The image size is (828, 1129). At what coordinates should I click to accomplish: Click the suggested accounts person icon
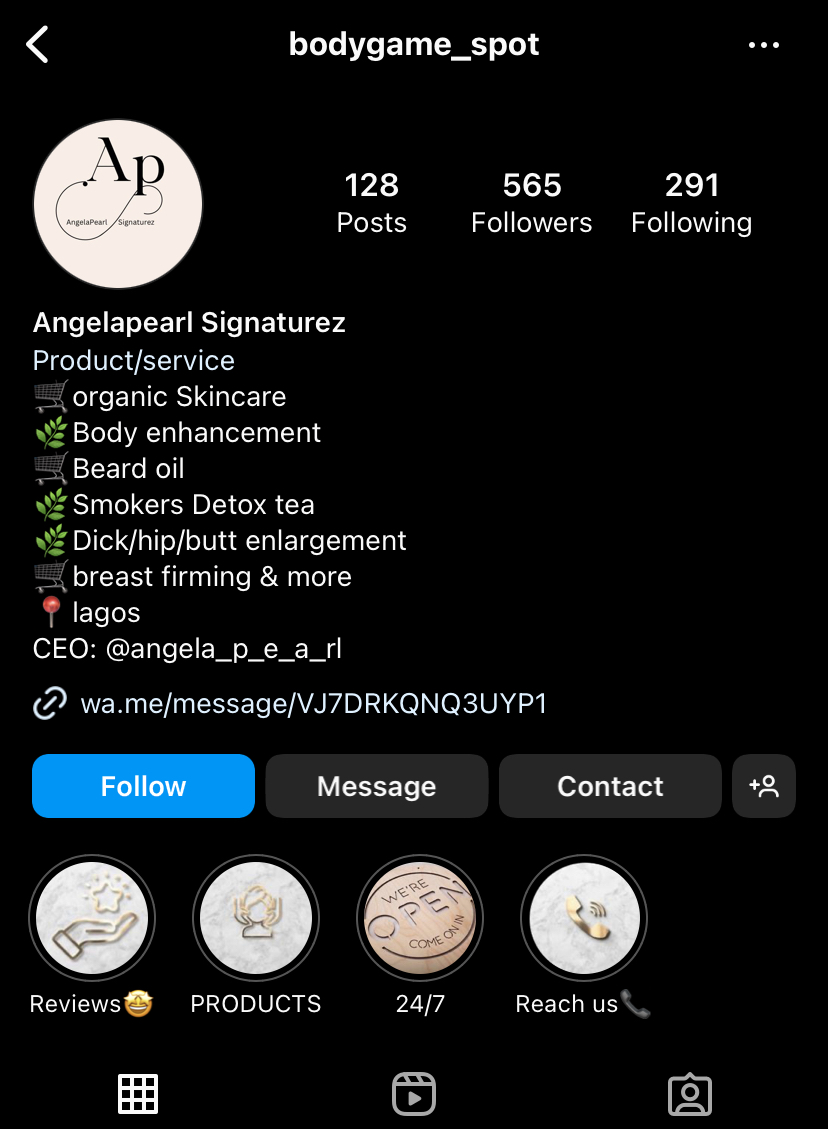point(764,786)
